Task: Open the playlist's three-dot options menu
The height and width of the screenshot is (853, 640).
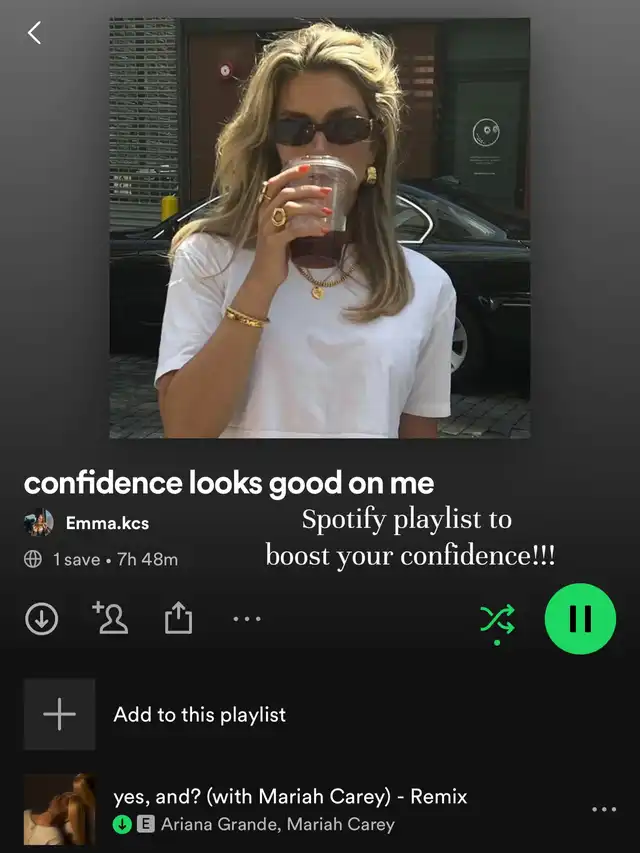Action: point(246,620)
